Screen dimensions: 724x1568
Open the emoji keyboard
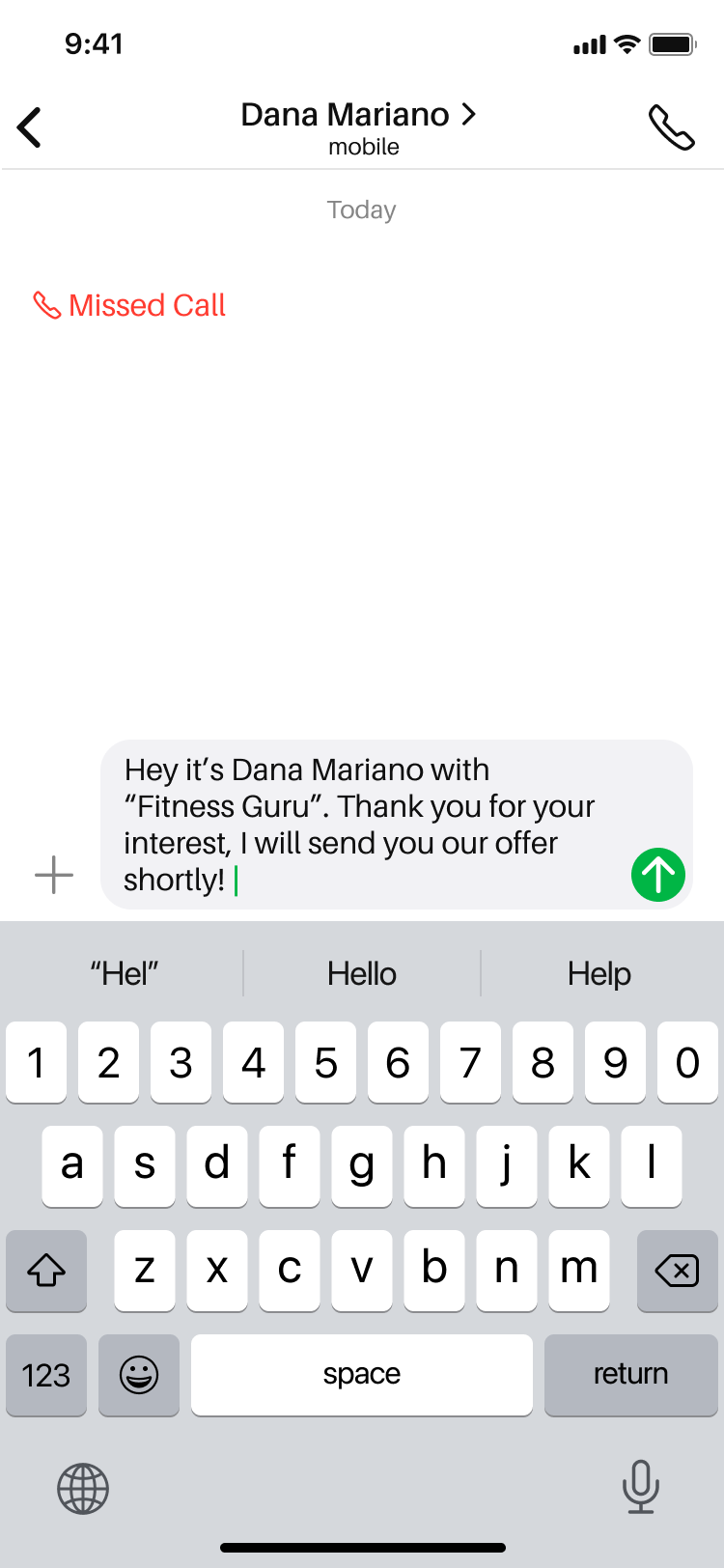139,1375
